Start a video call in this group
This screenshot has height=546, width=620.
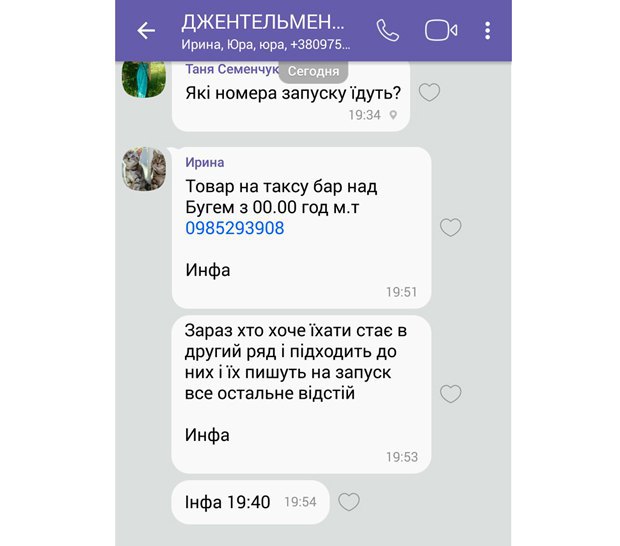coord(440,30)
